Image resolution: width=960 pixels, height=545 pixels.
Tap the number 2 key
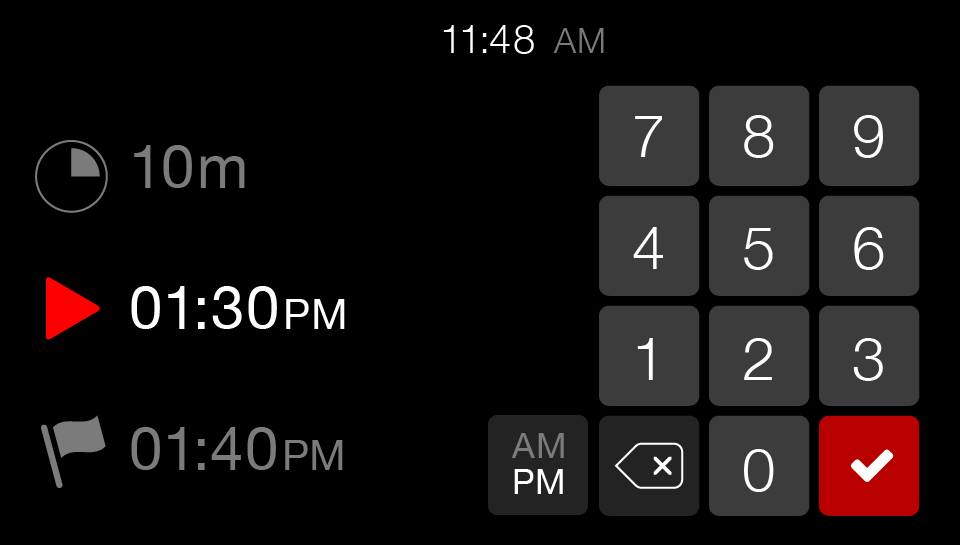pyautogui.click(x=758, y=356)
